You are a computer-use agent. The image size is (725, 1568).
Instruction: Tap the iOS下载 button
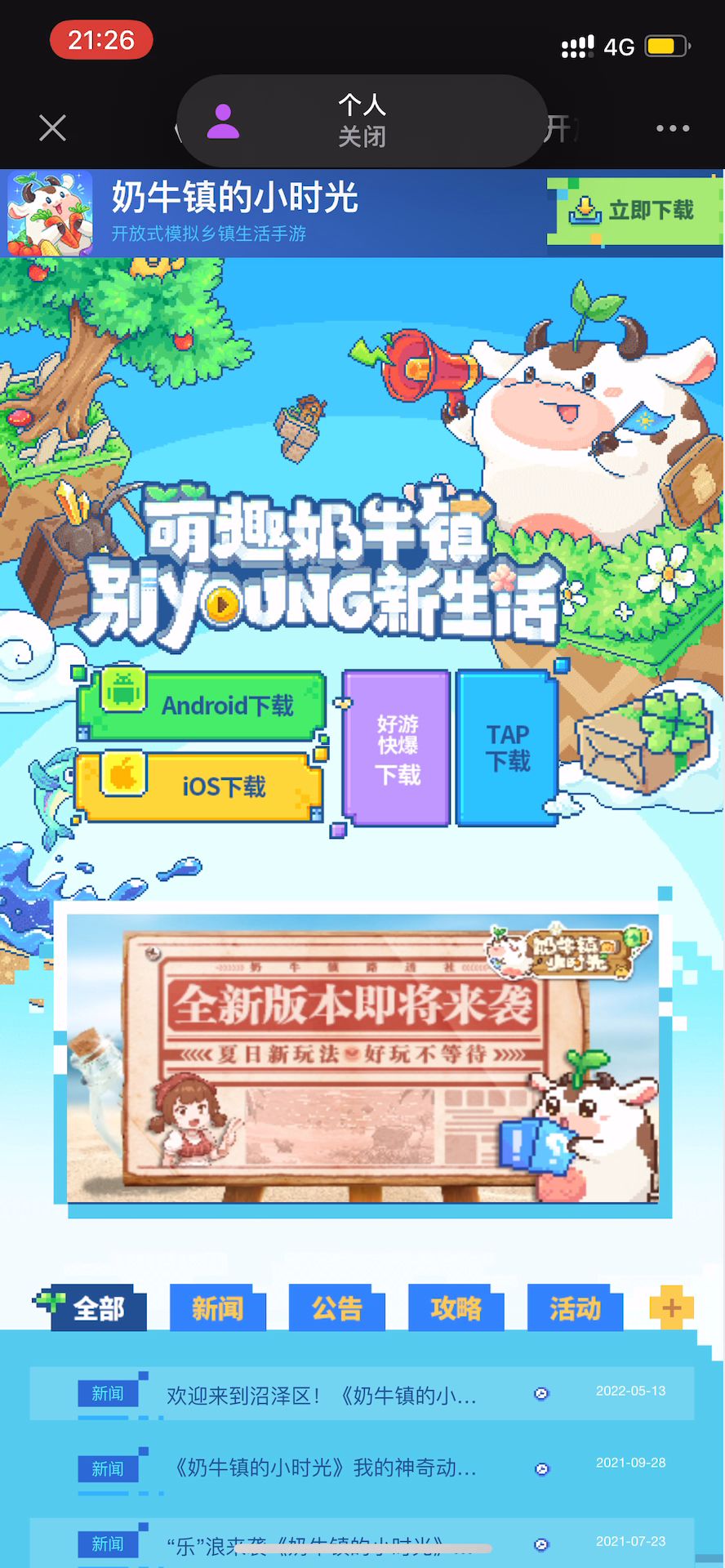[199, 786]
